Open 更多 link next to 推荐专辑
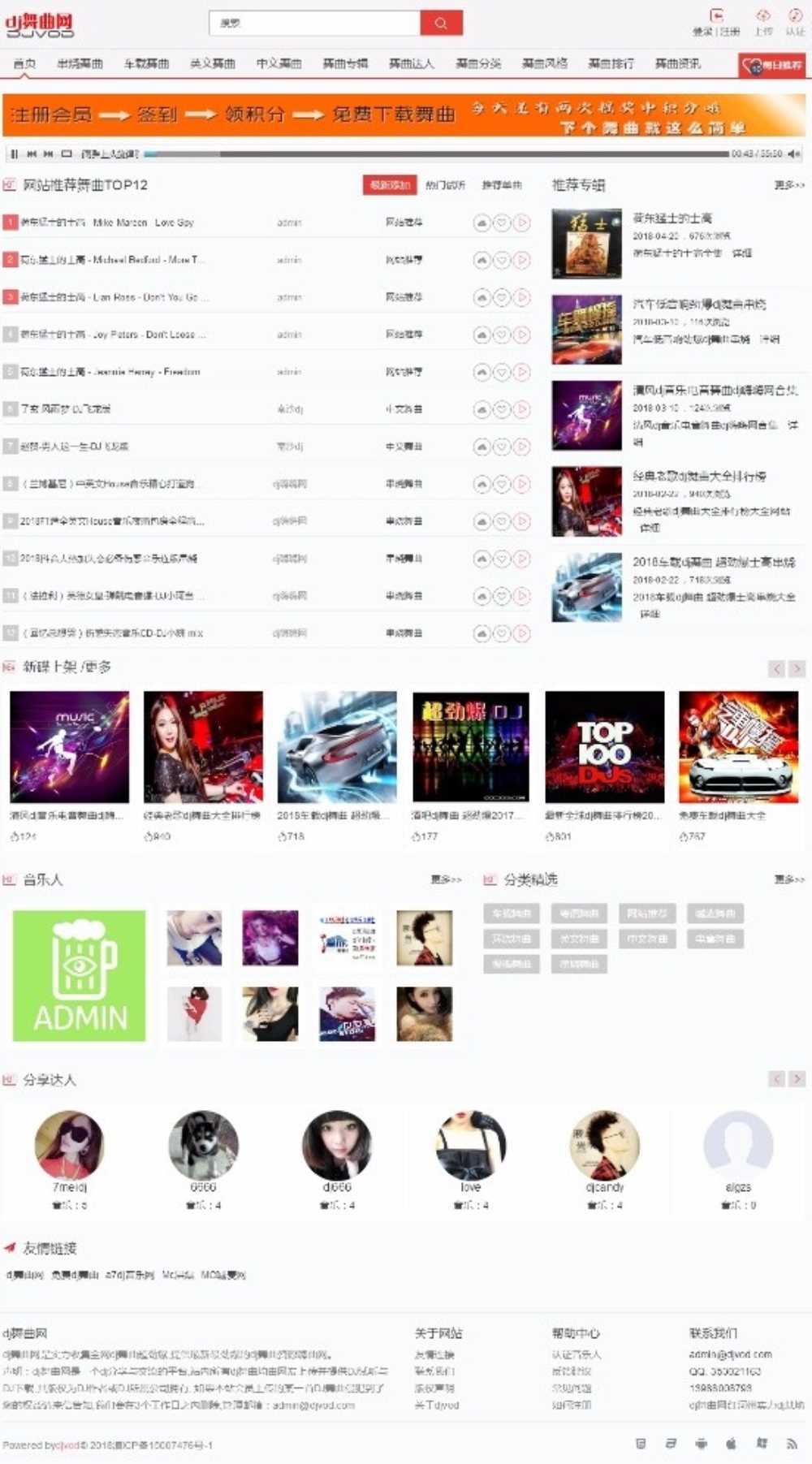The height and width of the screenshot is (1464, 812). point(788,186)
